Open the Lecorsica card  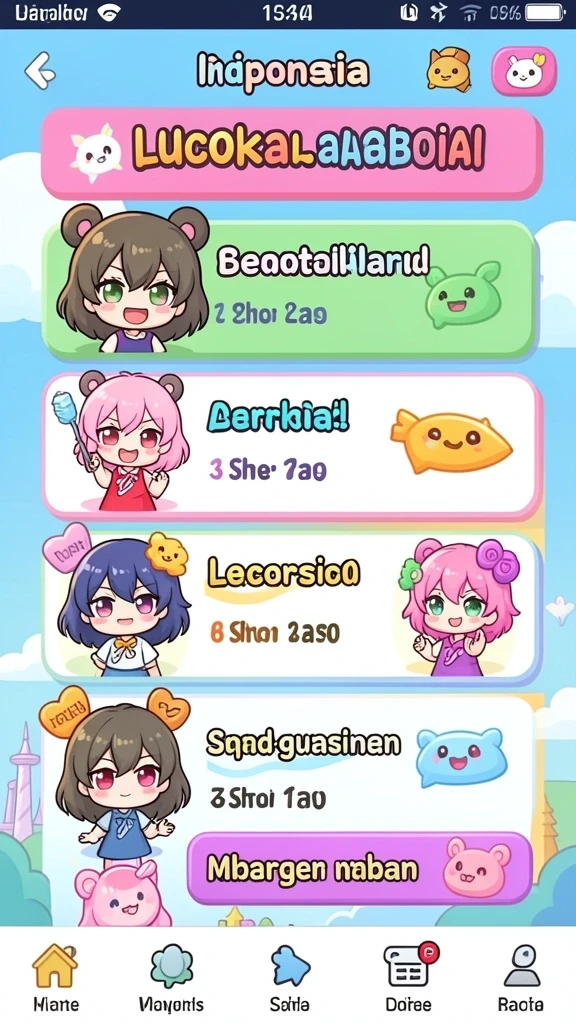click(x=292, y=607)
